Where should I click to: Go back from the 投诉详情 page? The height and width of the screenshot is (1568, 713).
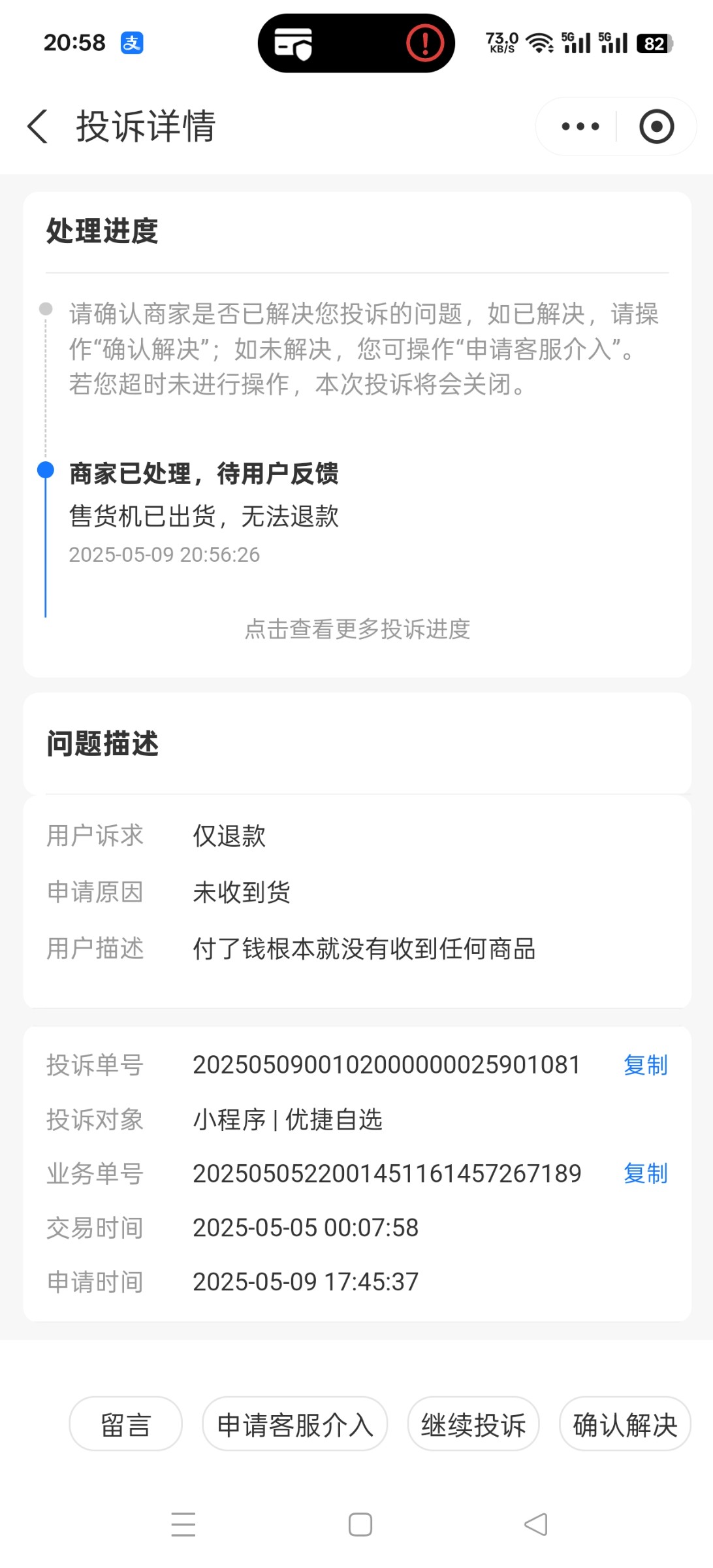tap(37, 126)
